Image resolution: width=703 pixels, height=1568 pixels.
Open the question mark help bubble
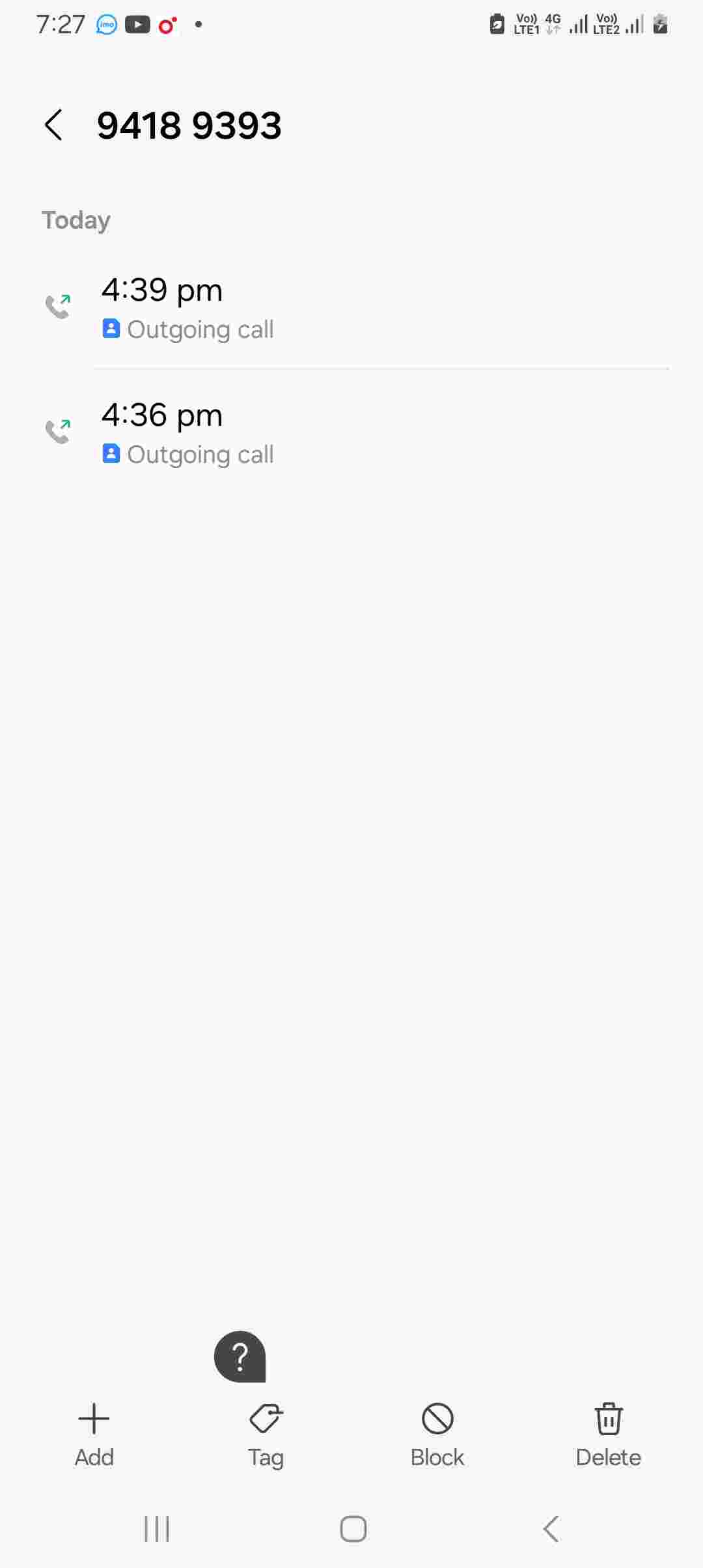pyautogui.click(x=240, y=1356)
